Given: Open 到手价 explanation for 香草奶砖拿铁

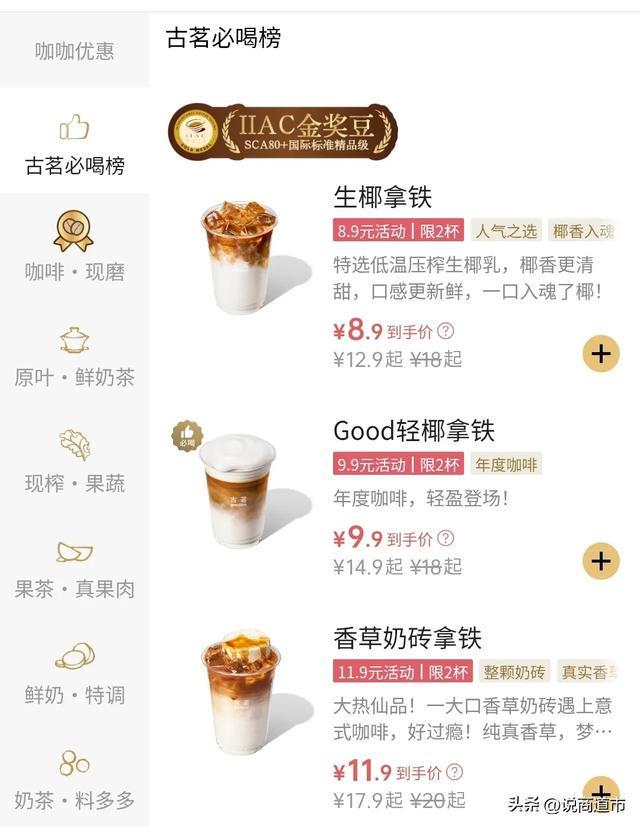Looking at the screenshot, I should pos(455,772).
